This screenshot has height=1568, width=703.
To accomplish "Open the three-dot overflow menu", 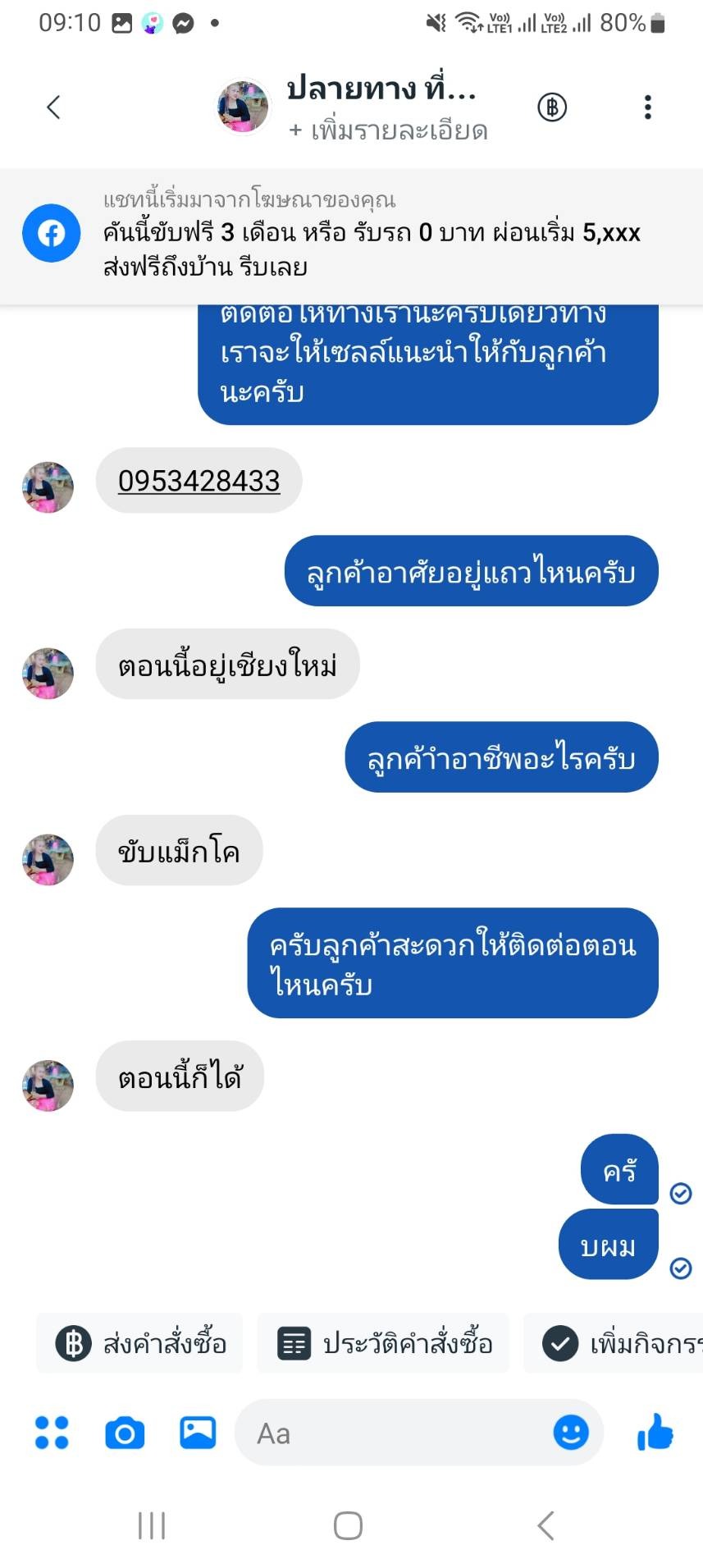I will click(x=647, y=107).
